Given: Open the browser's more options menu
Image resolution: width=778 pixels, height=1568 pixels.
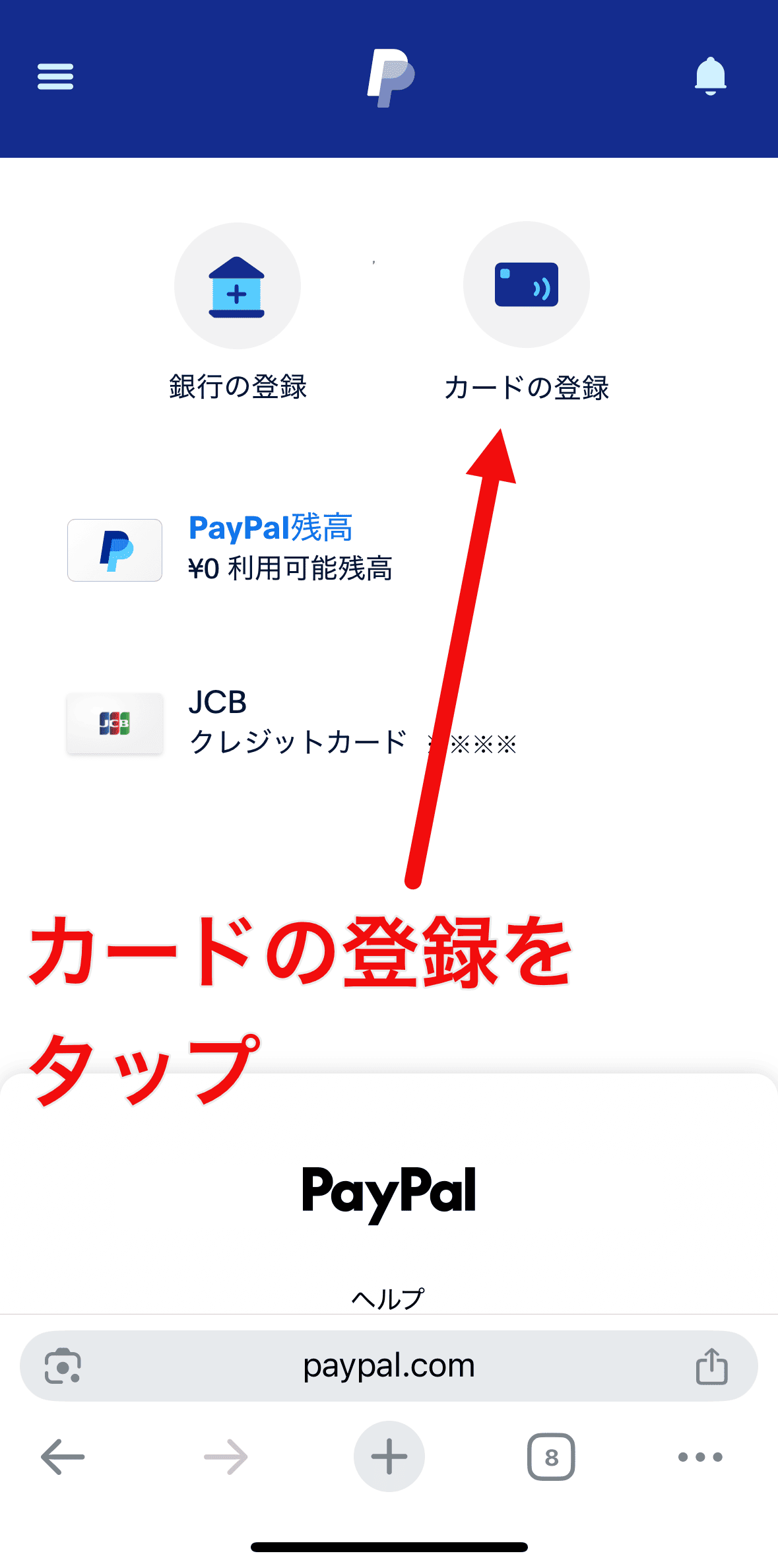Looking at the screenshot, I should coord(700,1456).
